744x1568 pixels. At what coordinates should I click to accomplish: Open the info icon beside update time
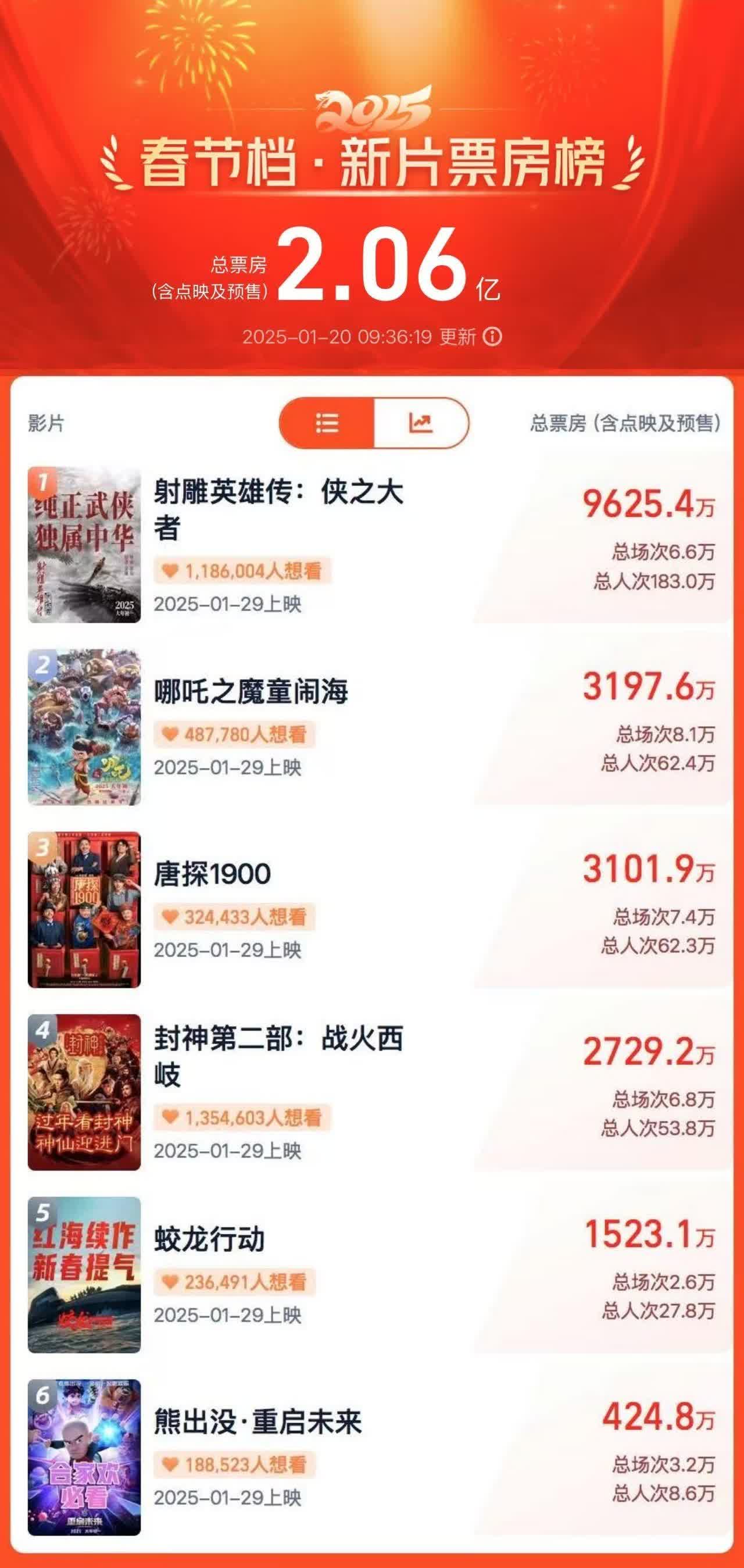tap(492, 337)
